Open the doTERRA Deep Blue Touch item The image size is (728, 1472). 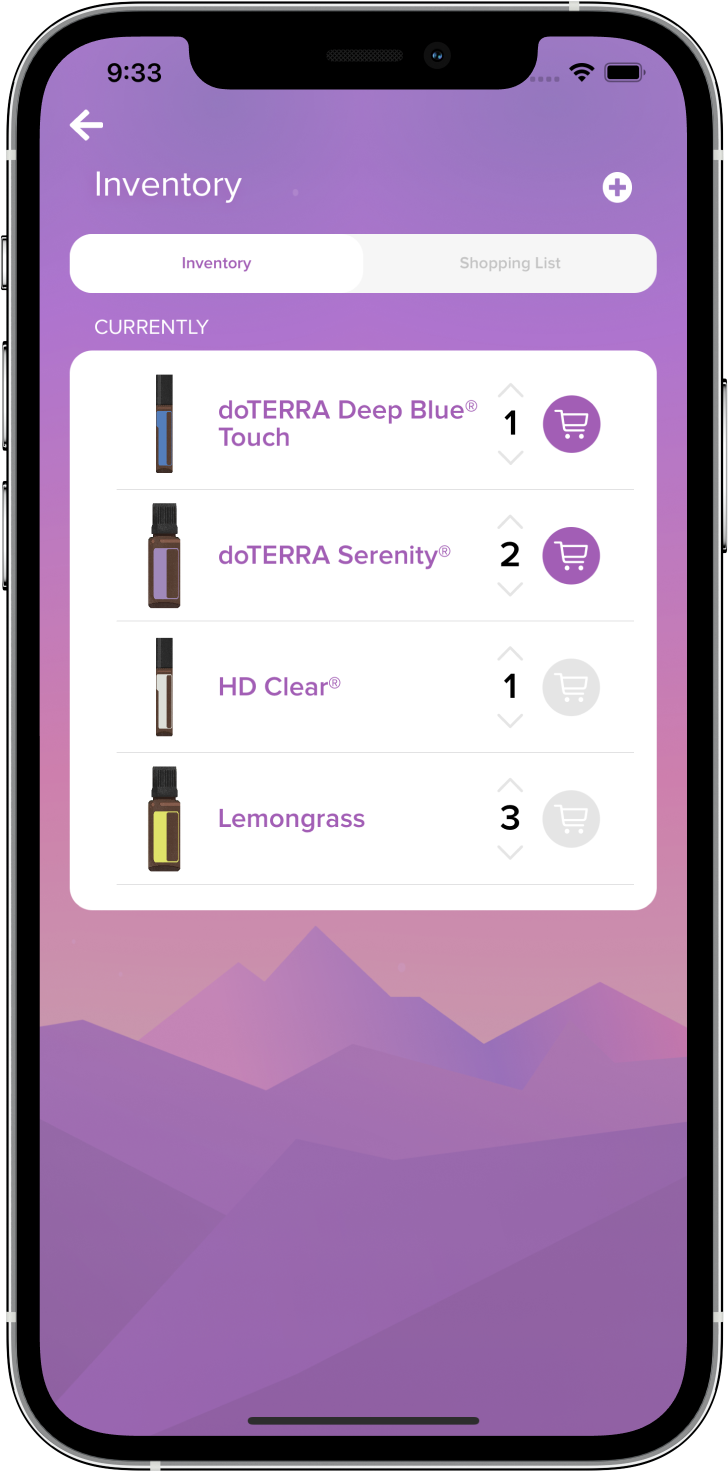pos(346,423)
